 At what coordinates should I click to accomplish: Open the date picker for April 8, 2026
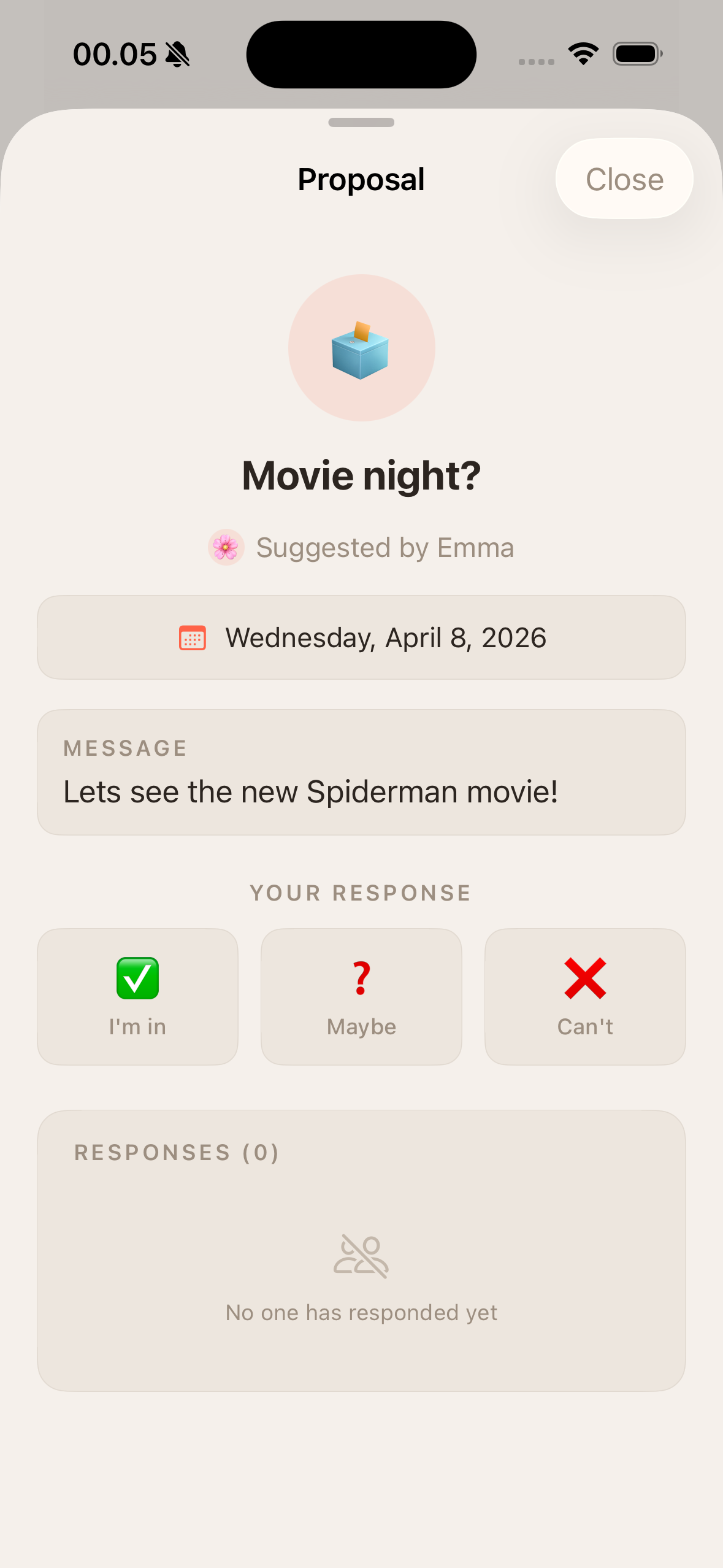[361, 637]
